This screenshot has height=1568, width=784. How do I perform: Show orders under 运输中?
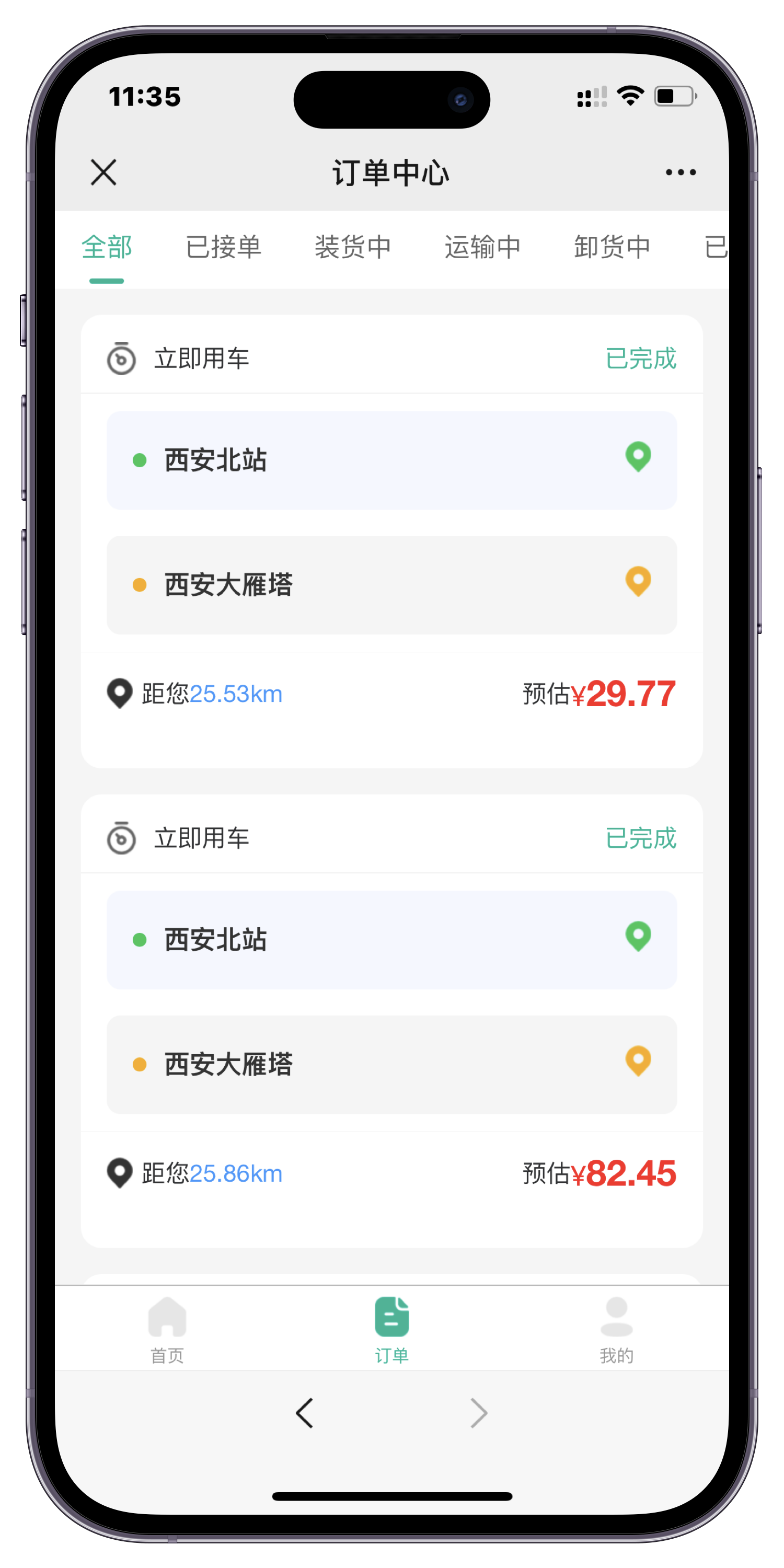tap(483, 247)
